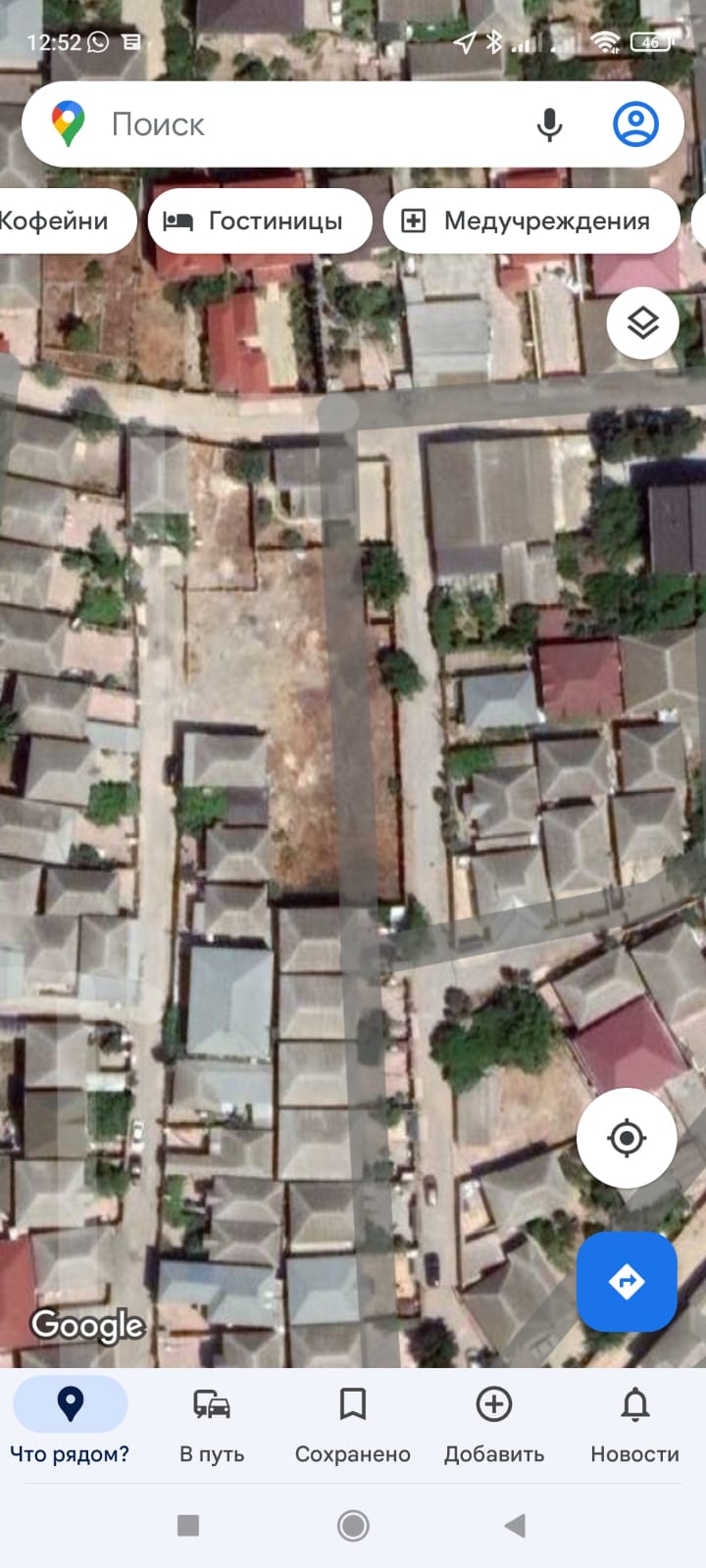Image resolution: width=706 pixels, height=1568 pixels.
Task: Tap the system back button
Action: [516, 1525]
